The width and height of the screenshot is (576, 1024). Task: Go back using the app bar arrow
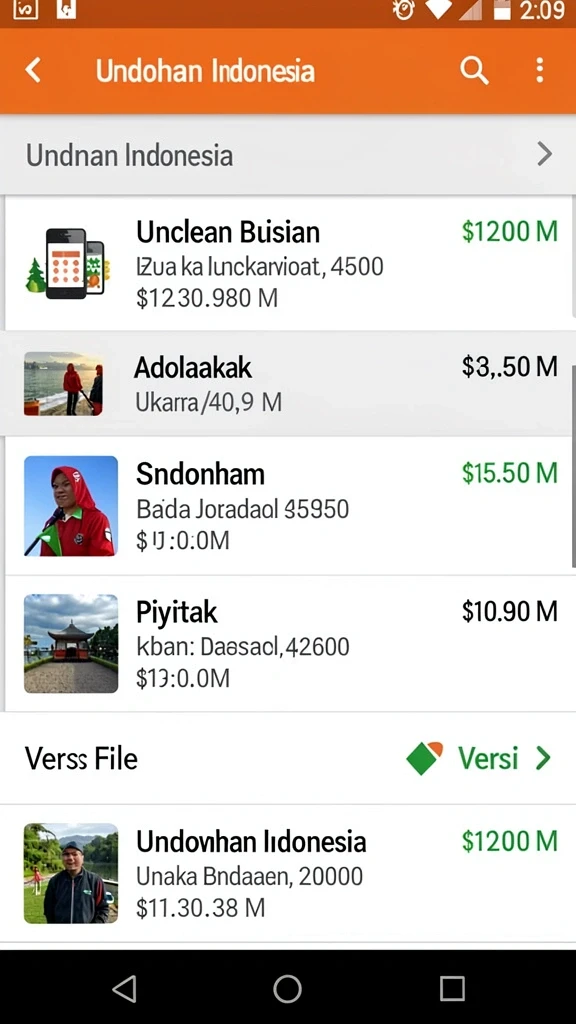[x=33, y=70]
